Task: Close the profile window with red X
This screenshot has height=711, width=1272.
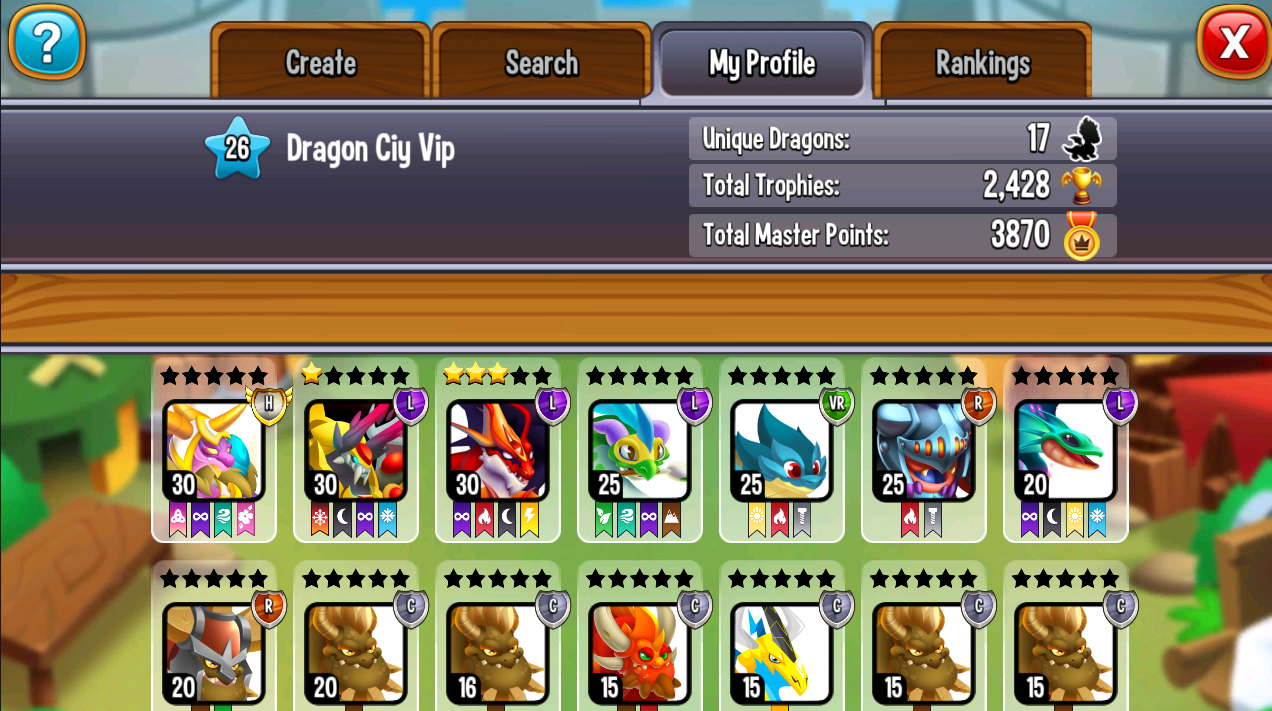Action: [1234, 42]
